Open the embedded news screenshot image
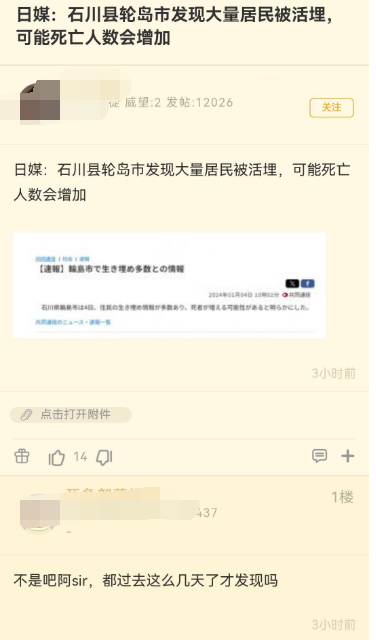This screenshot has width=376, height=640. [169, 285]
